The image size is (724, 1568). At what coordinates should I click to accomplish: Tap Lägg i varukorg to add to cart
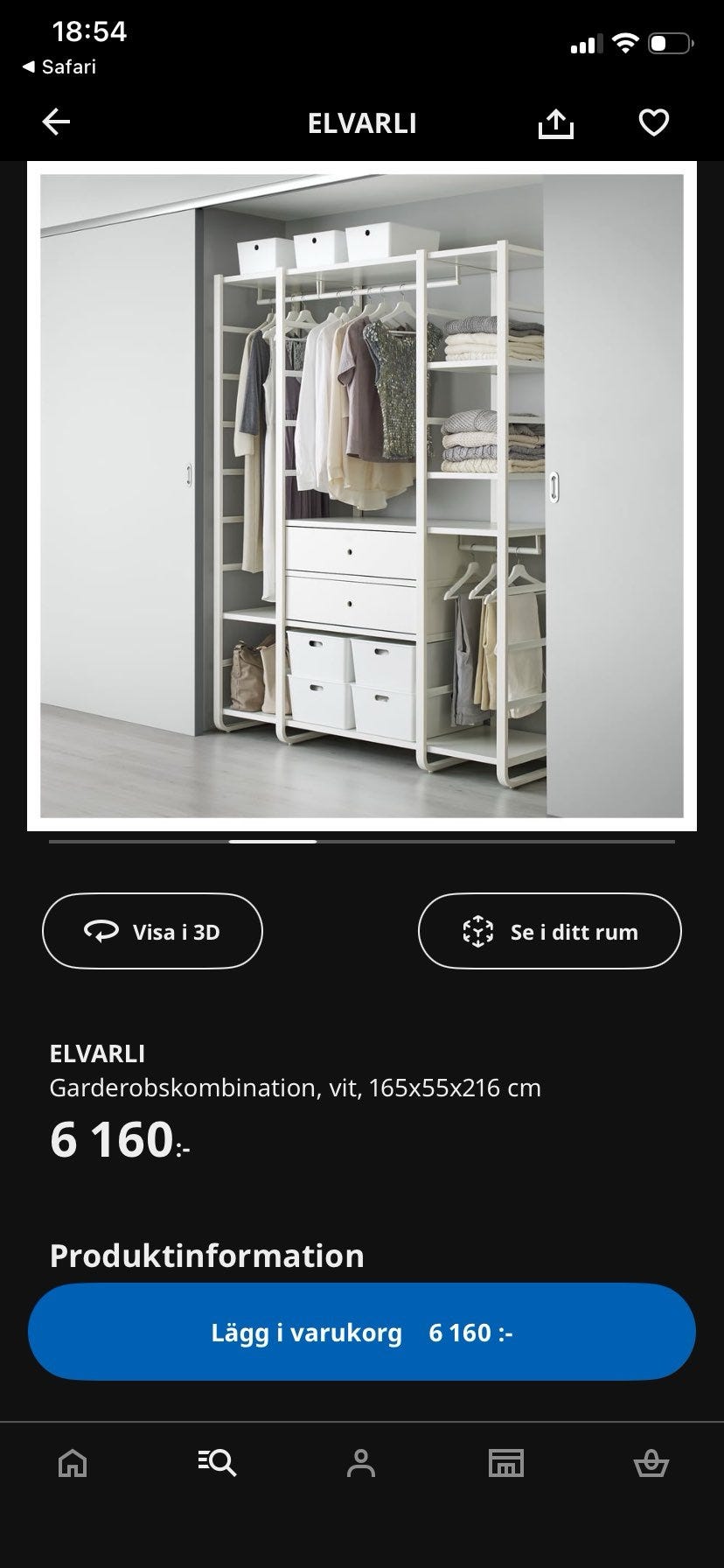[362, 1331]
